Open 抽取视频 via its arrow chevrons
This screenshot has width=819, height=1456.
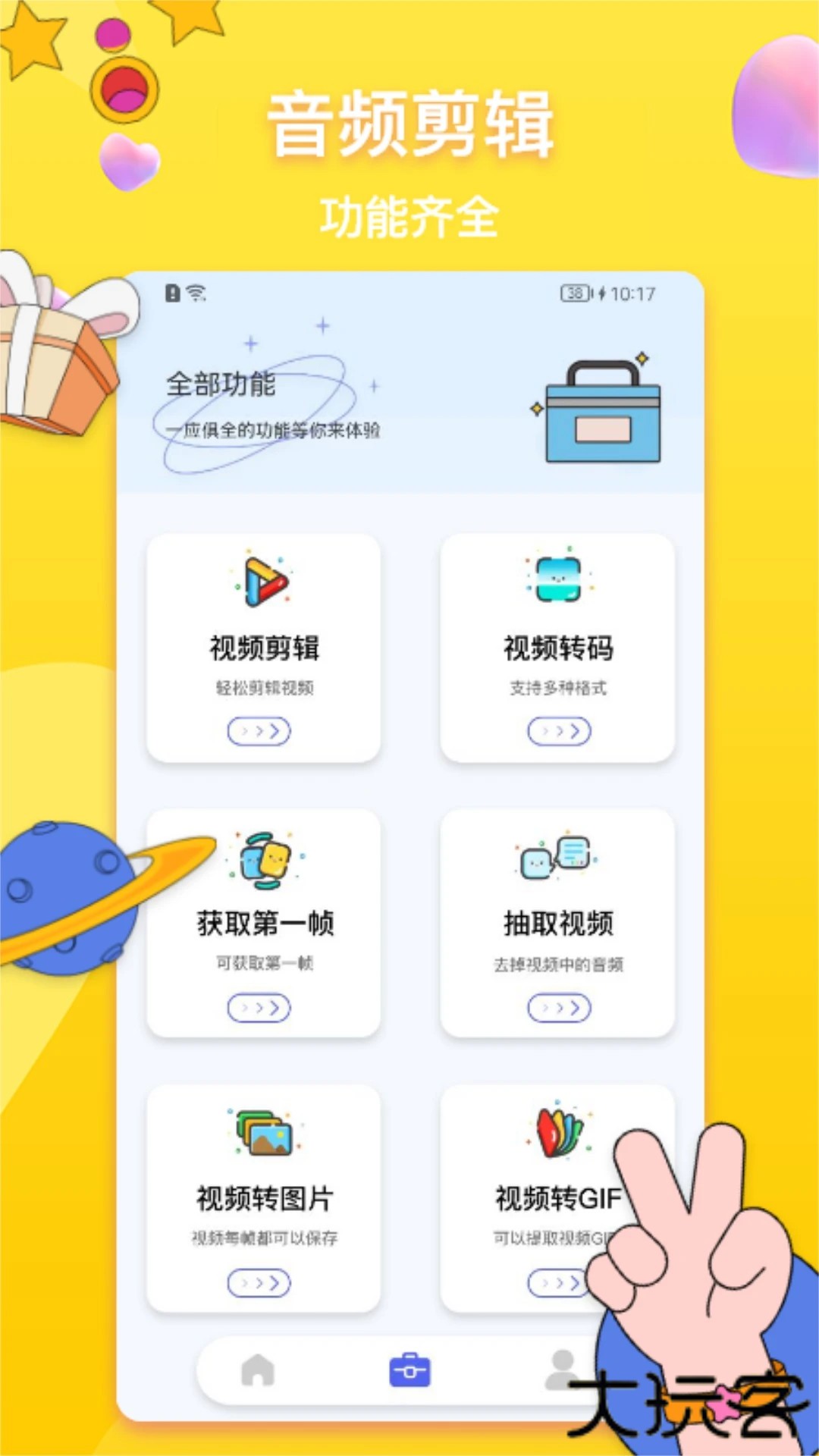point(560,1007)
